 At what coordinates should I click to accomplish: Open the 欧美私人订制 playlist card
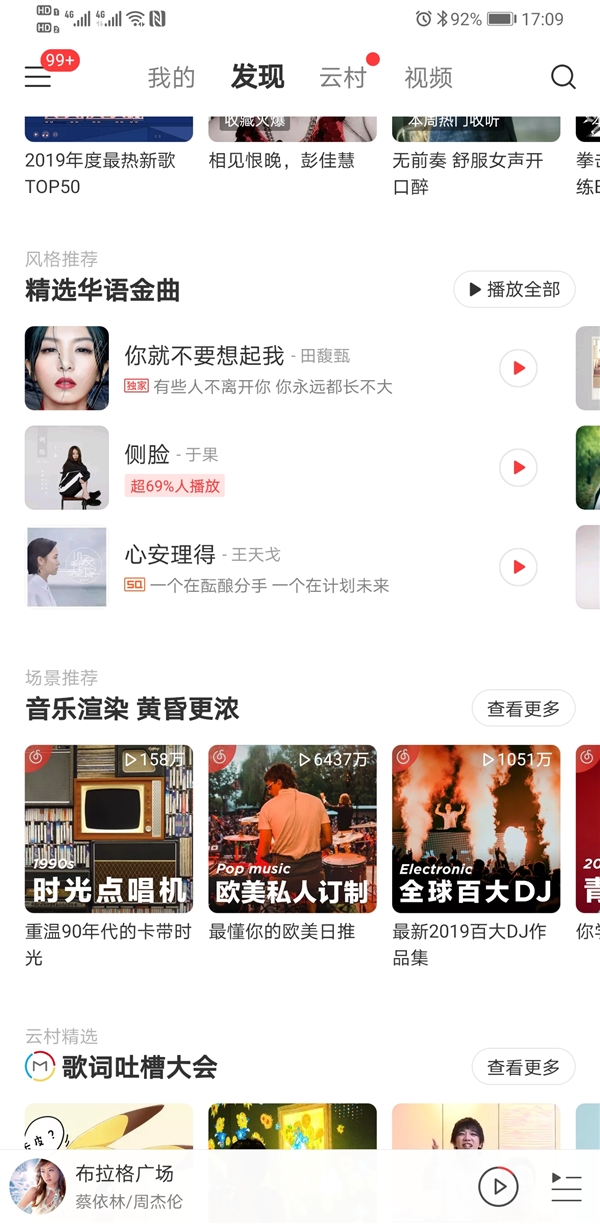click(x=292, y=828)
